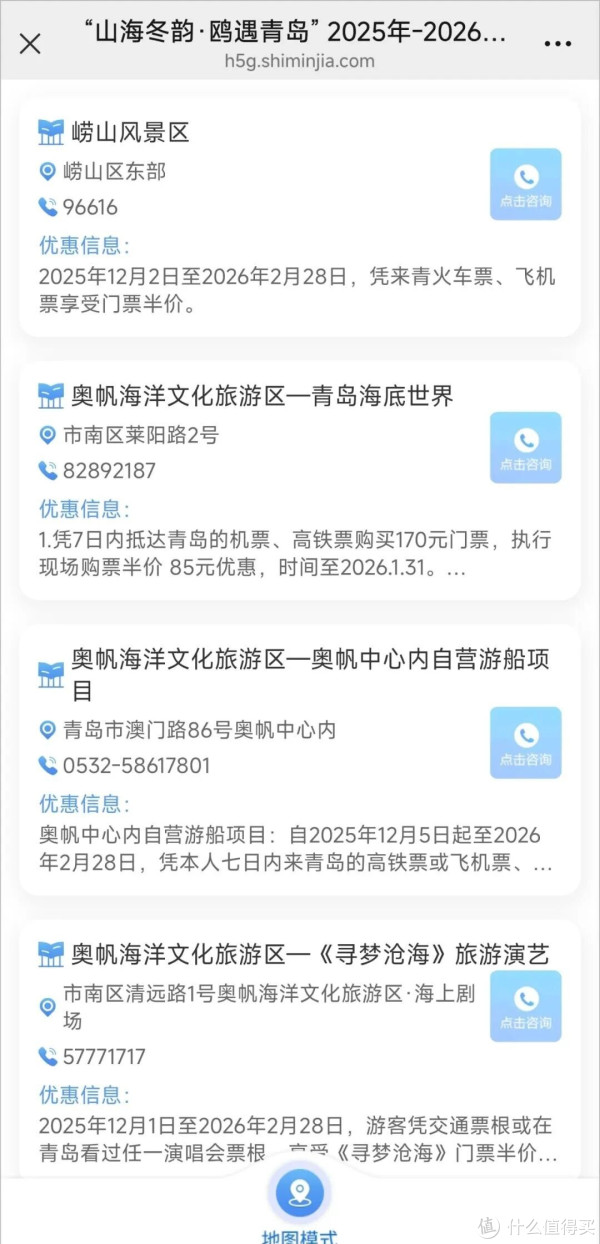Tap 点击咨询 for《寻梦沧海》旅游演艺
600x1244 pixels.
[525, 1005]
